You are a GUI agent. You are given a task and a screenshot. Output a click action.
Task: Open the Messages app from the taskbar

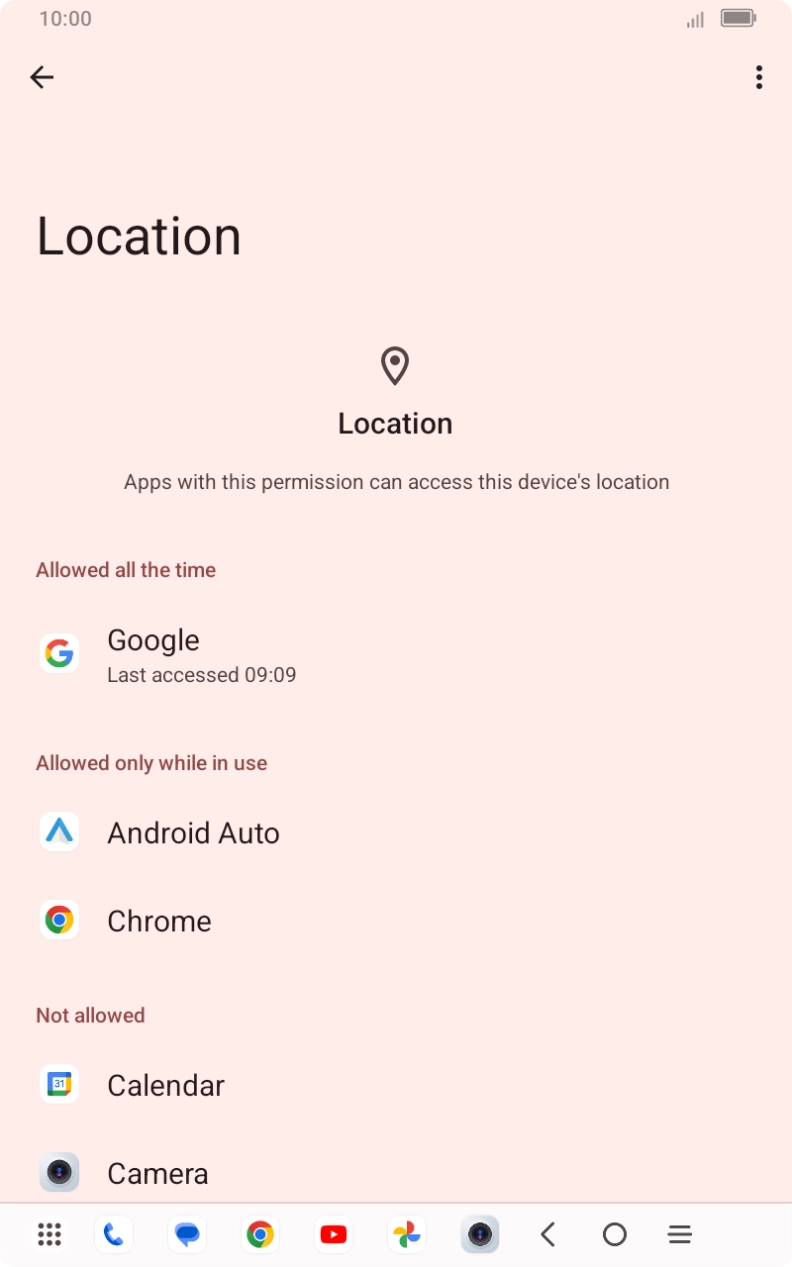(x=186, y=1234)
